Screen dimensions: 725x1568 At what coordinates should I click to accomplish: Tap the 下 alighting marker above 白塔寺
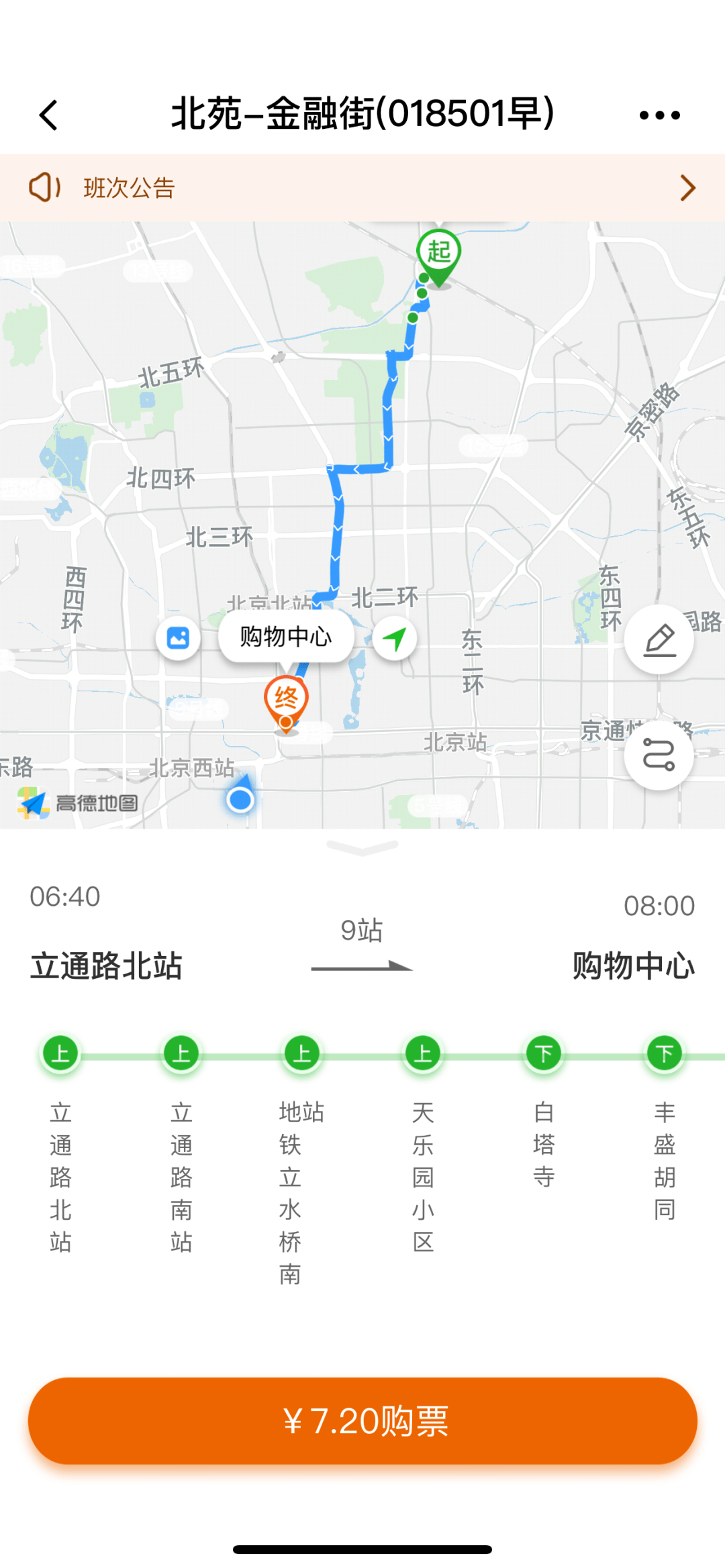click(543, 1053)
